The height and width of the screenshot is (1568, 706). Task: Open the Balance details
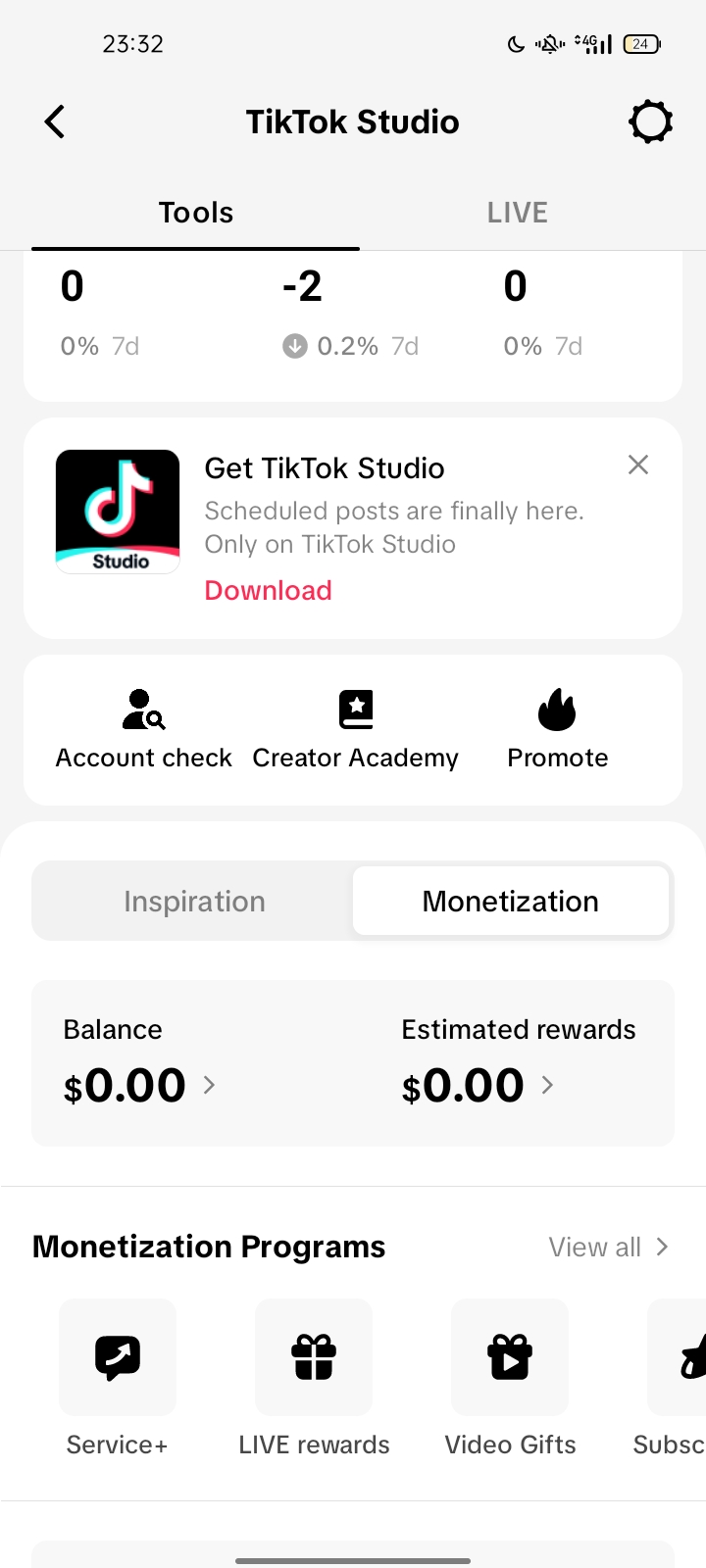tap(137, 1084)
